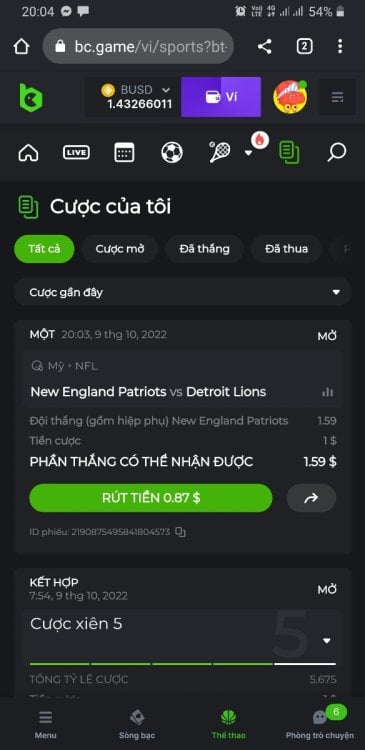Expand the Cược xiên 5 details
Screen dimensions: 365x750
[327, 640]
